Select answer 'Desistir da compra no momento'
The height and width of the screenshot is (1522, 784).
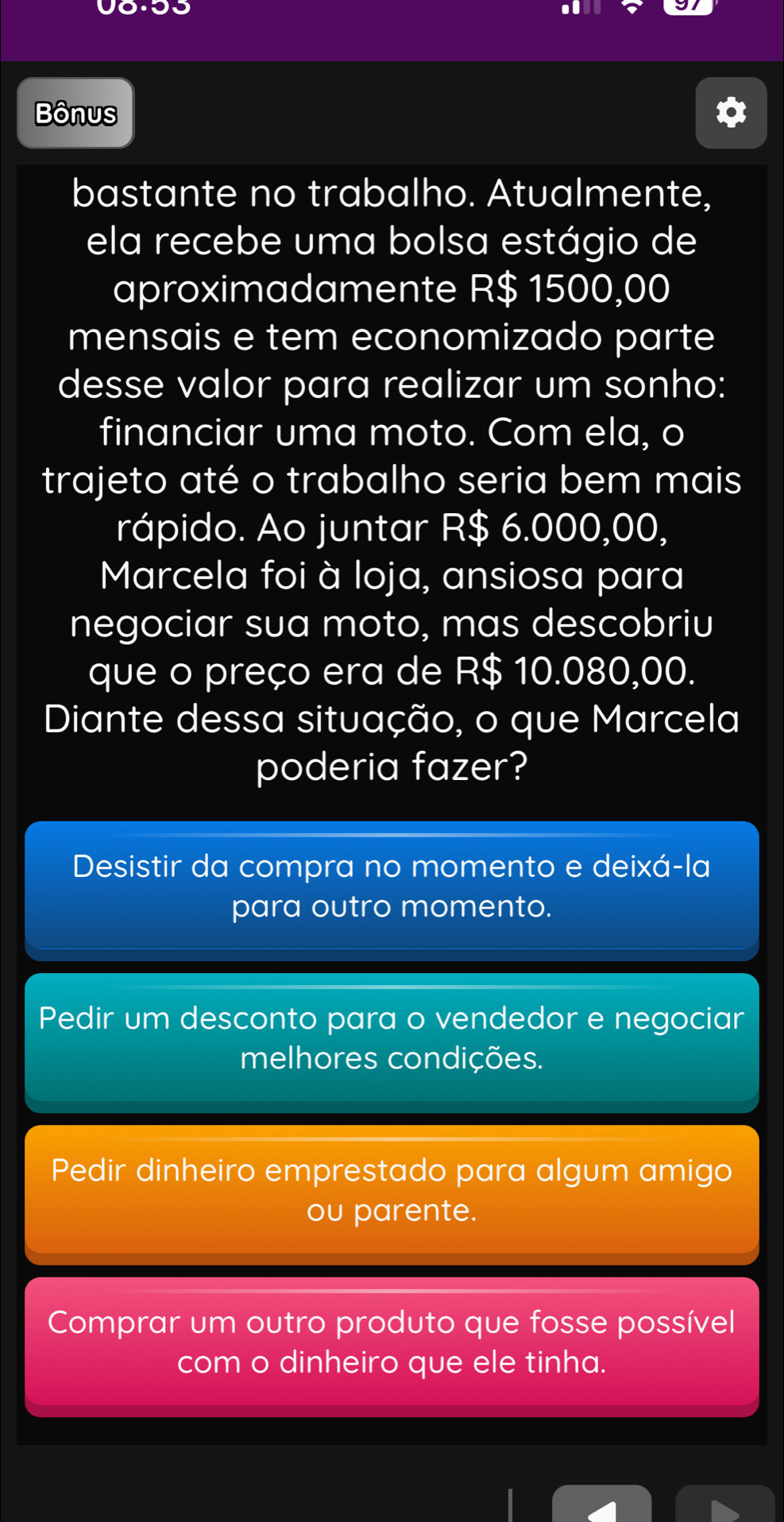392,887
